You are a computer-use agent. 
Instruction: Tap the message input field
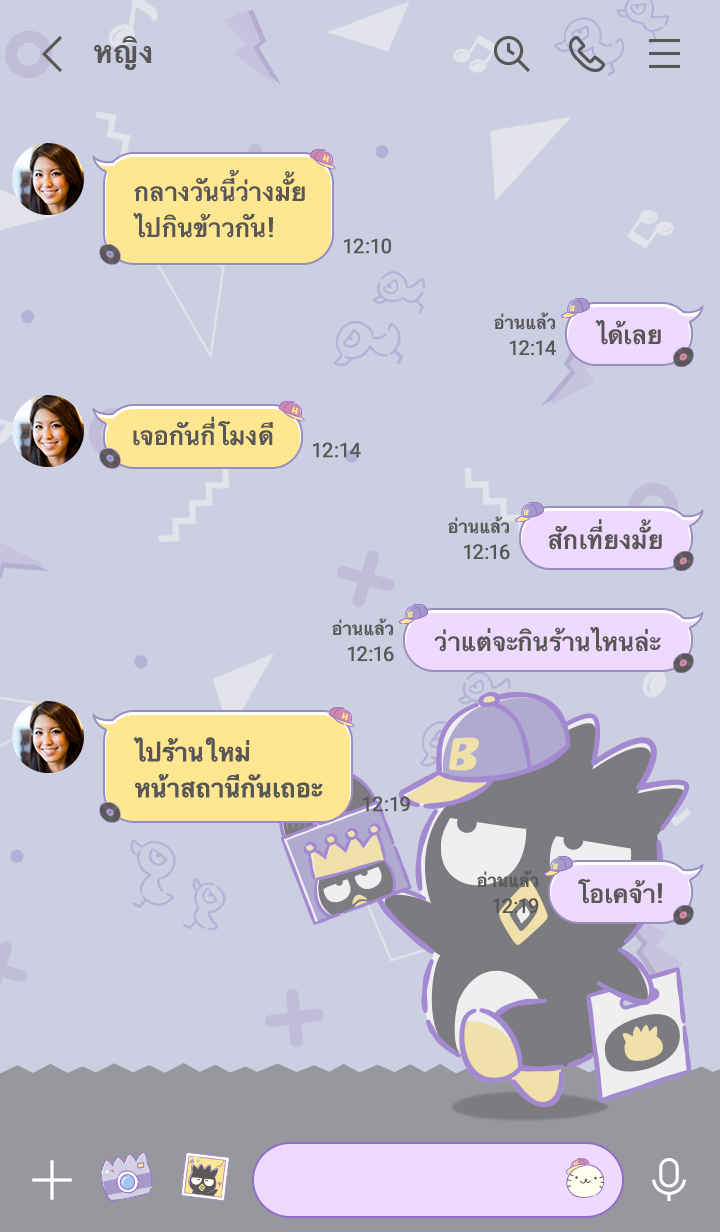[410, 1180]
